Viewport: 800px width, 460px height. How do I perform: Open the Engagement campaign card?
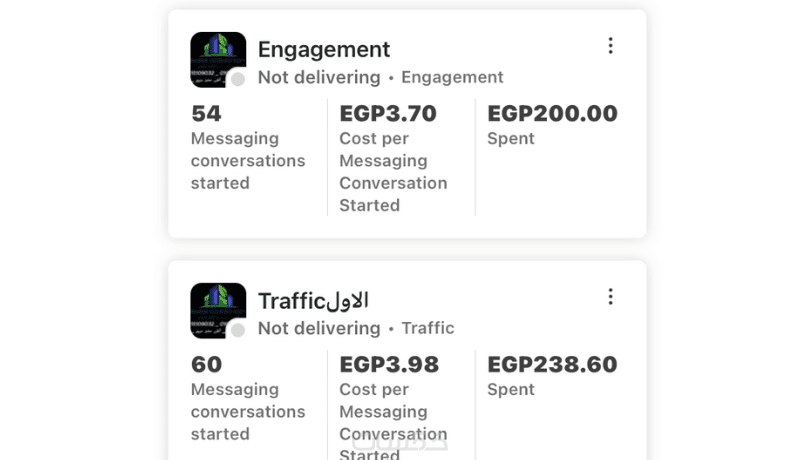coord(324,49)
